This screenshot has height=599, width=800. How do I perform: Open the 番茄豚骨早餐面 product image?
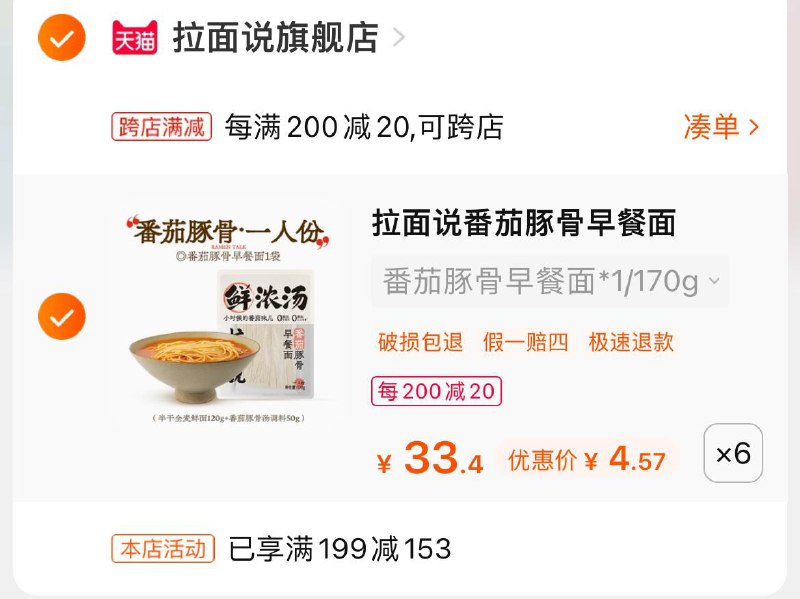[x=229, y=319]
